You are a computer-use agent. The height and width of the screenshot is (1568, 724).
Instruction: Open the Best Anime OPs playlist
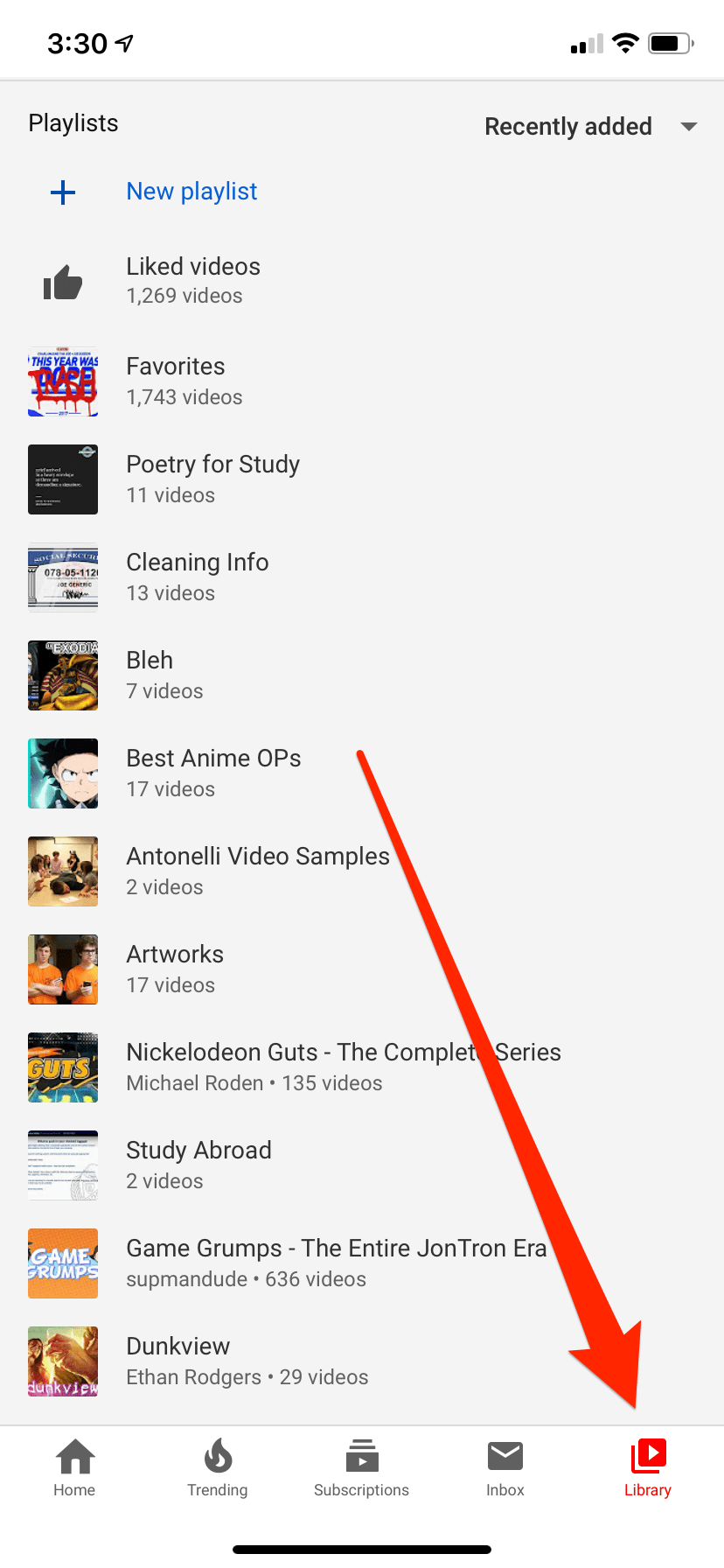coord(362,773)
